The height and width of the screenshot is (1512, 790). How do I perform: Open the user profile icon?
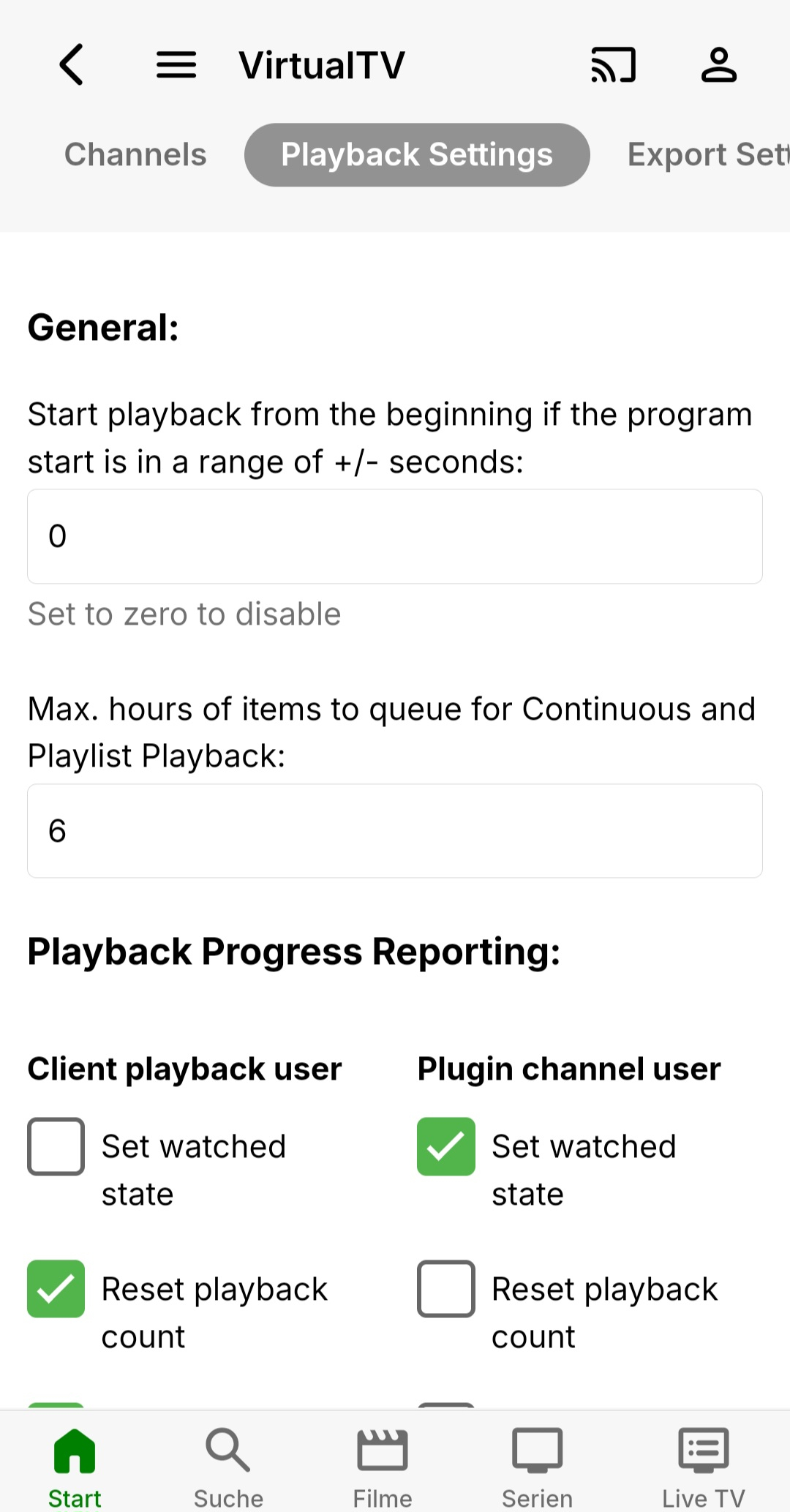point(718,64)
